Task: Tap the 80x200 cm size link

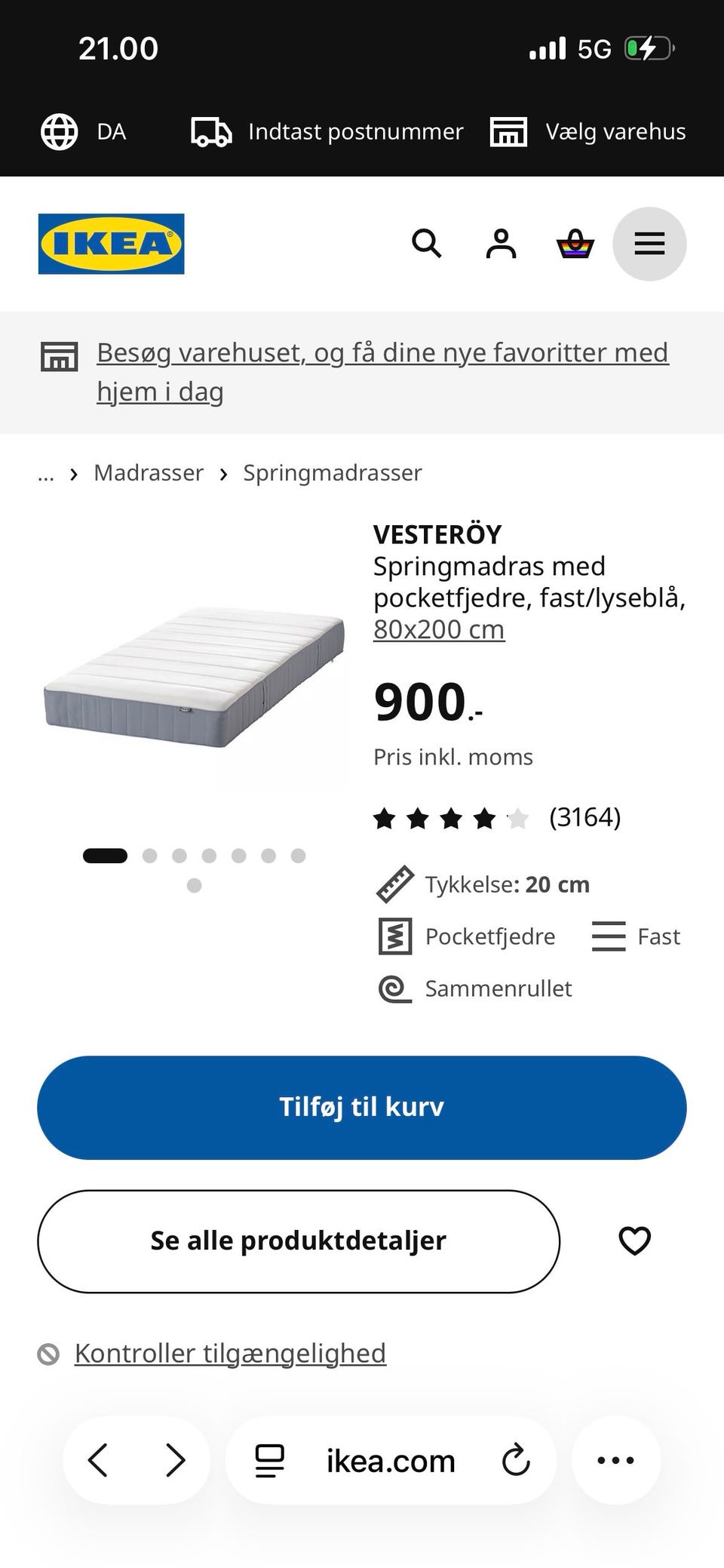Action: [x=439, y=629]
